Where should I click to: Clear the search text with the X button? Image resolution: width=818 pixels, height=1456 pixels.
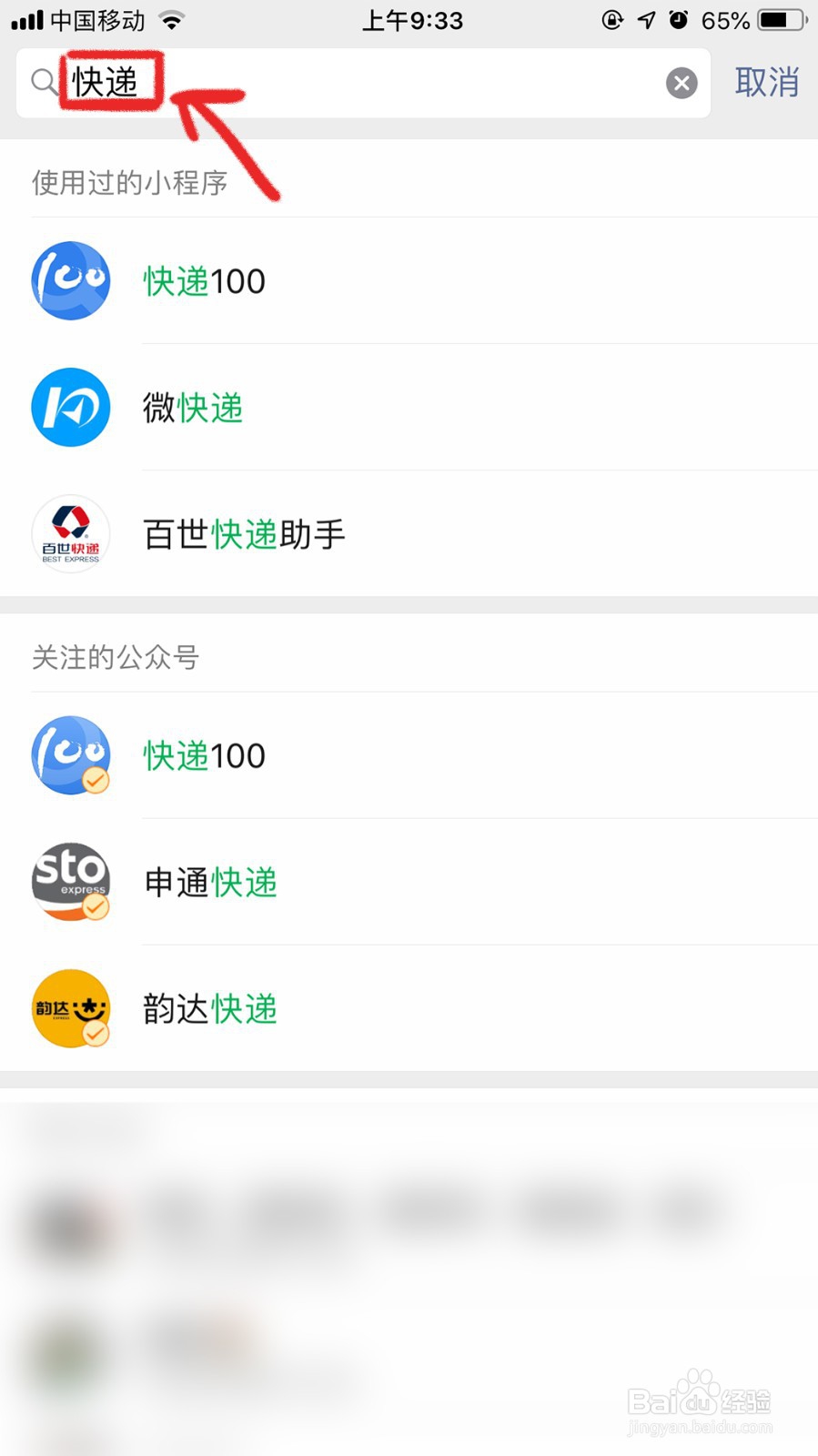(x=682, y=83)
